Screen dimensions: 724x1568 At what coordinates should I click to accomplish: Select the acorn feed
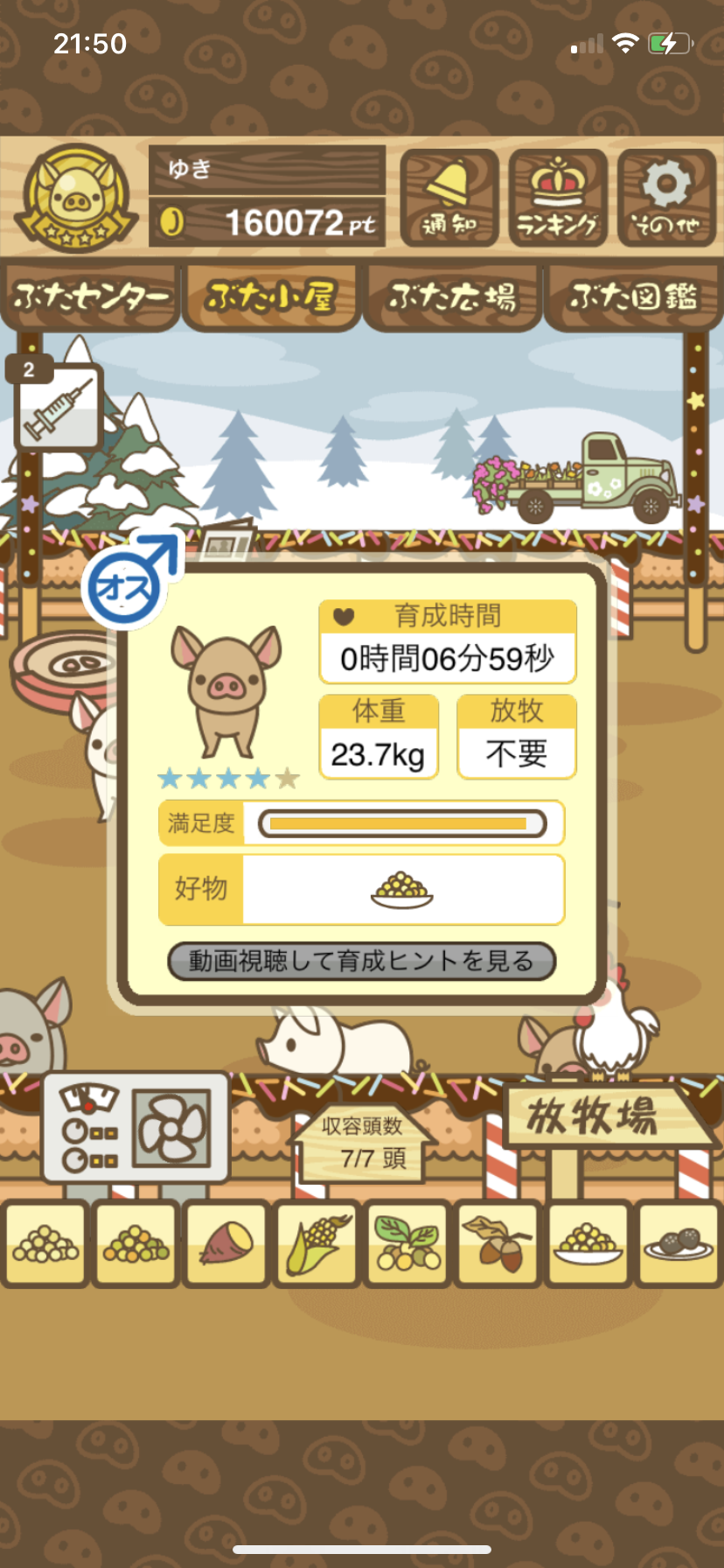(x=498, y=1243)
